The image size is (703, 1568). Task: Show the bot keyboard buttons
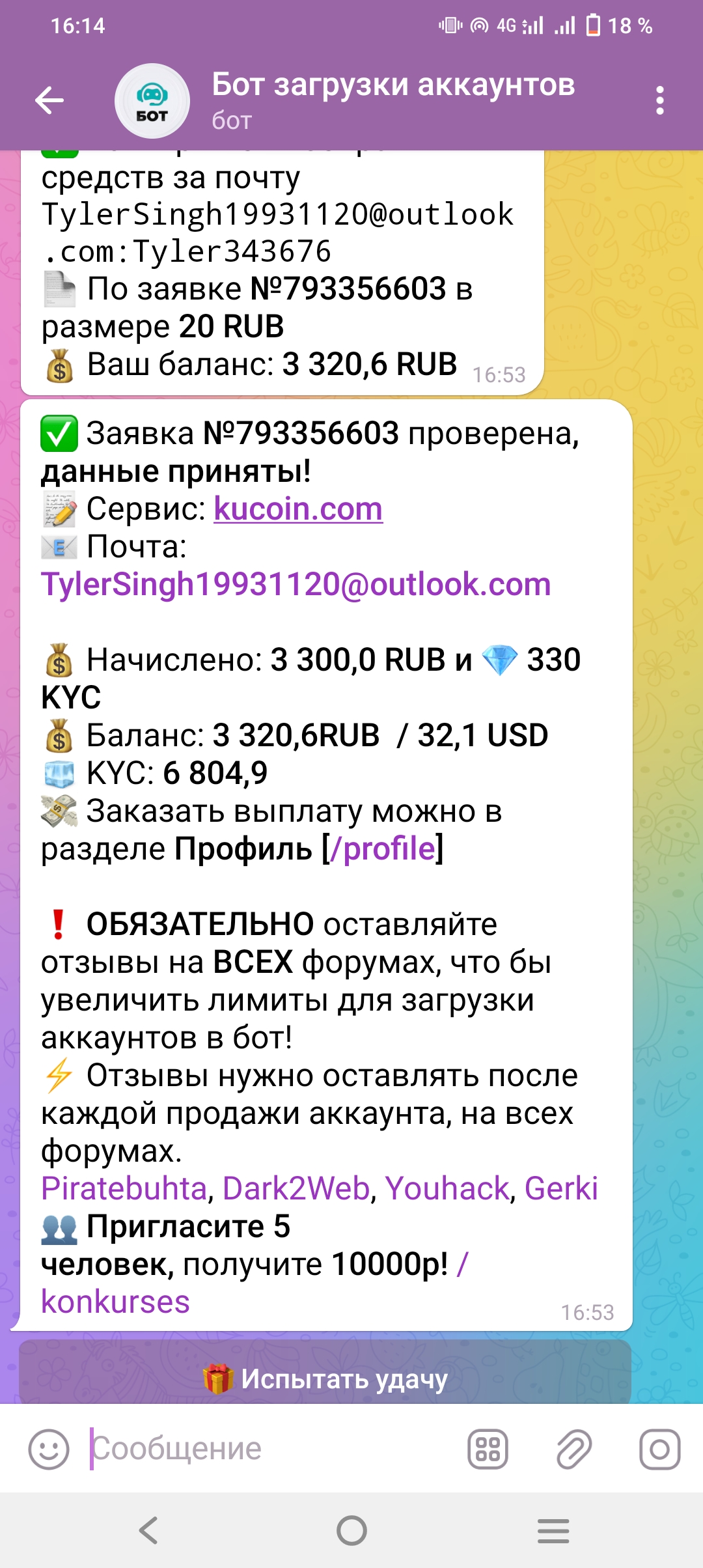coord(488,1449)
